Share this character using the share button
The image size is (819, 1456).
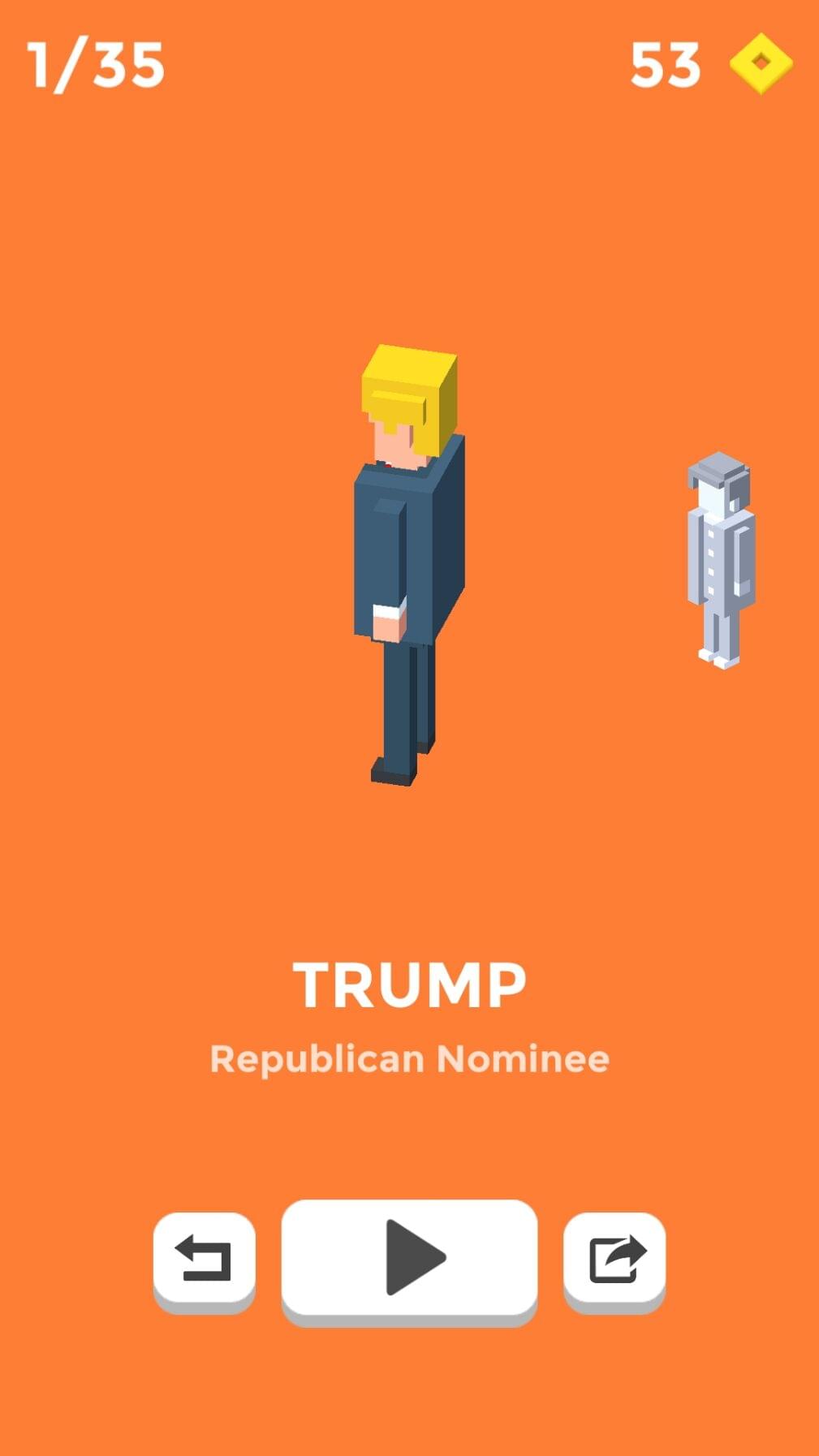pos(614,1256)
